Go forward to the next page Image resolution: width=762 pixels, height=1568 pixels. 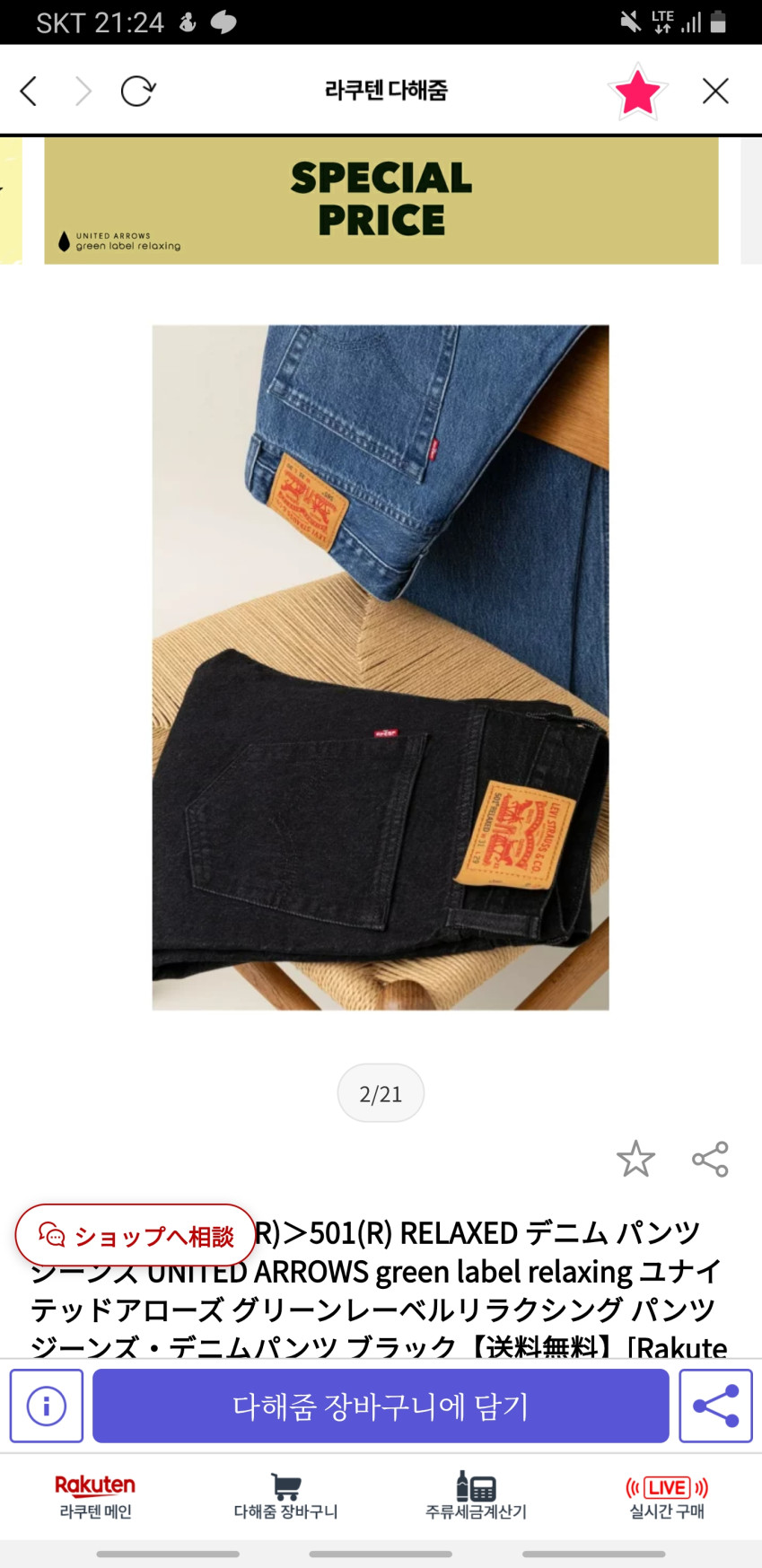[x=83, y=91]
